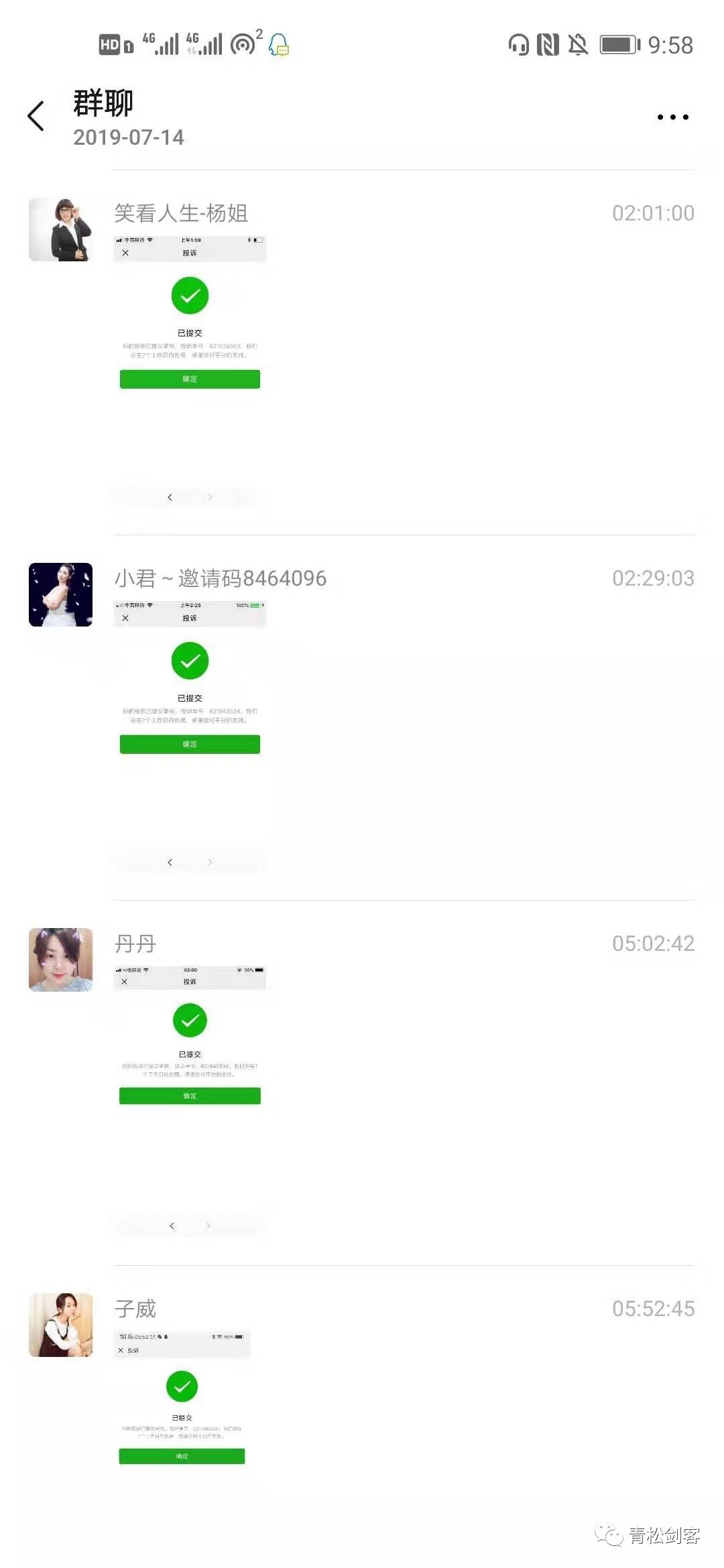Open 丹丹's profile avatar
The image size is (724, 1568).
tap(60, 960)
